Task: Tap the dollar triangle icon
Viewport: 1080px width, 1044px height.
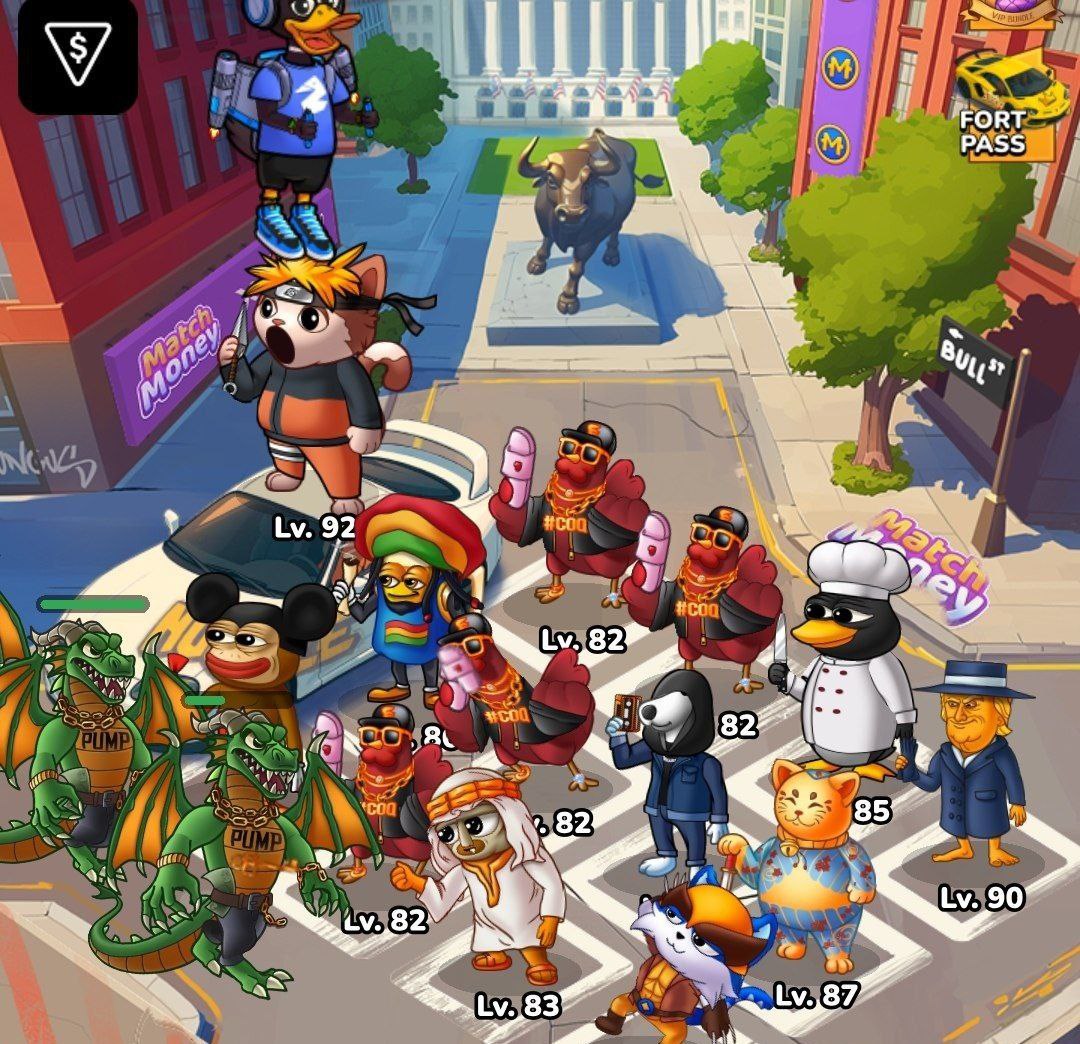Action: [77, 55]
